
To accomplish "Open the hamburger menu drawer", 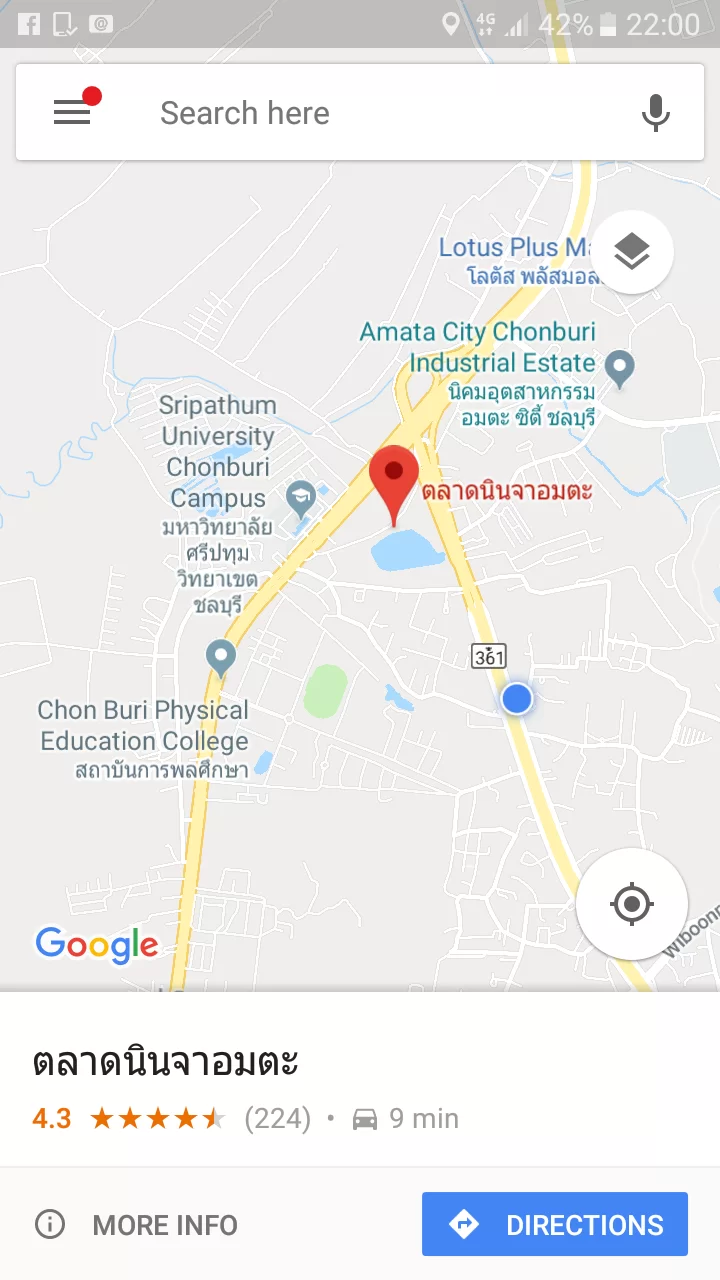I will pos(72,112).
